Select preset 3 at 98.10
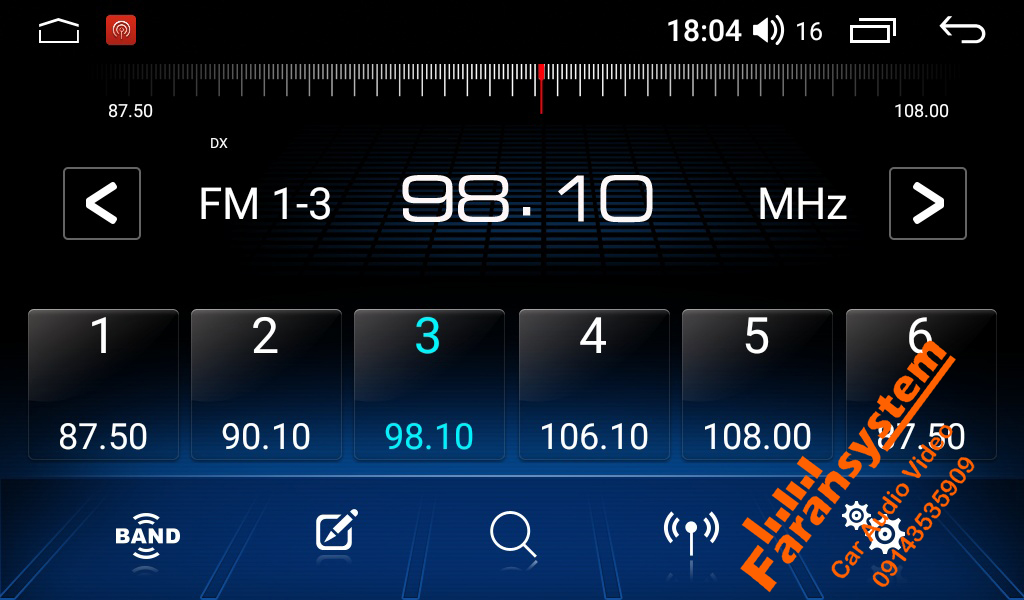Image resolution: width=1024 pixels, height=600 pixels. (429, 385)
